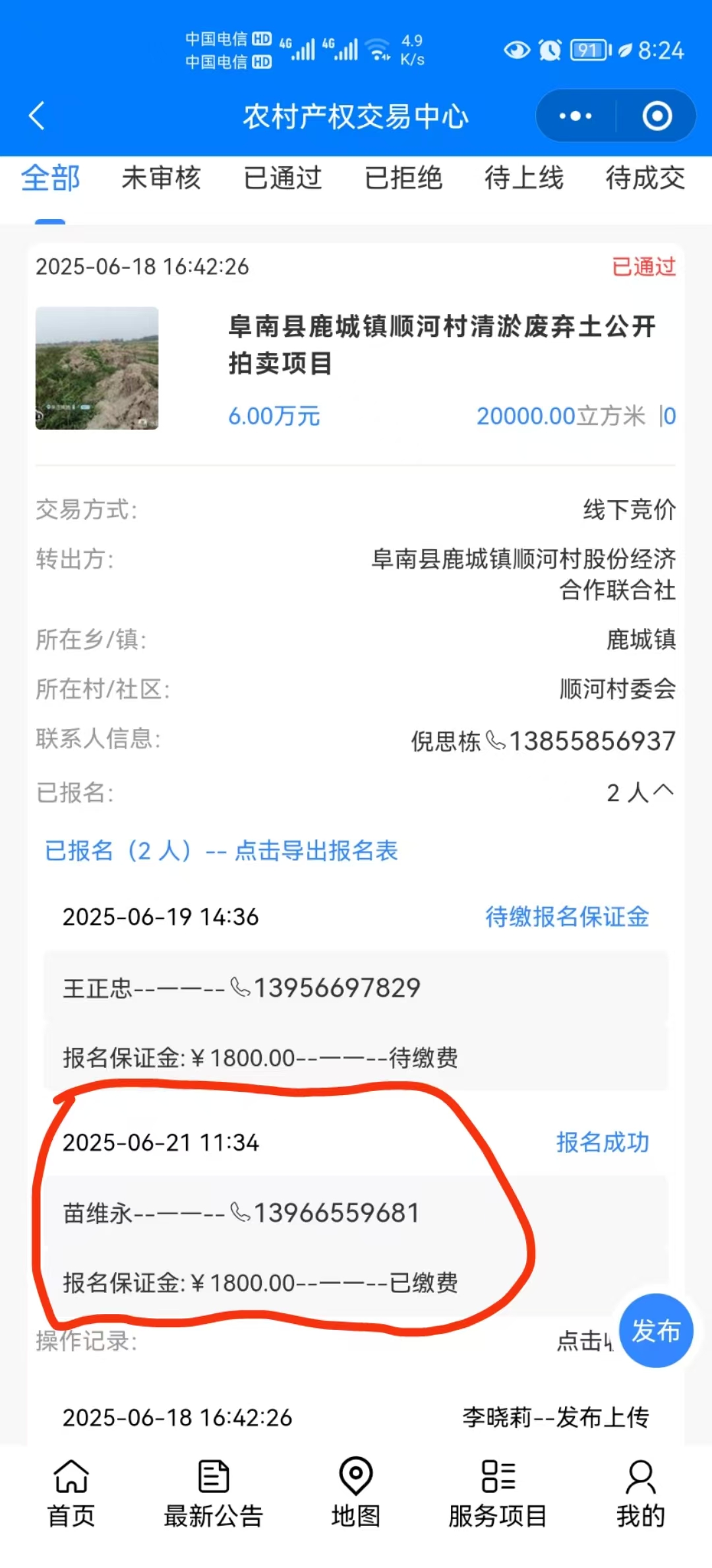Image resolution: width=712 pixels, height=1568 pixels.
Task: Close the mini program via circle icon
Action: point(657,116)
